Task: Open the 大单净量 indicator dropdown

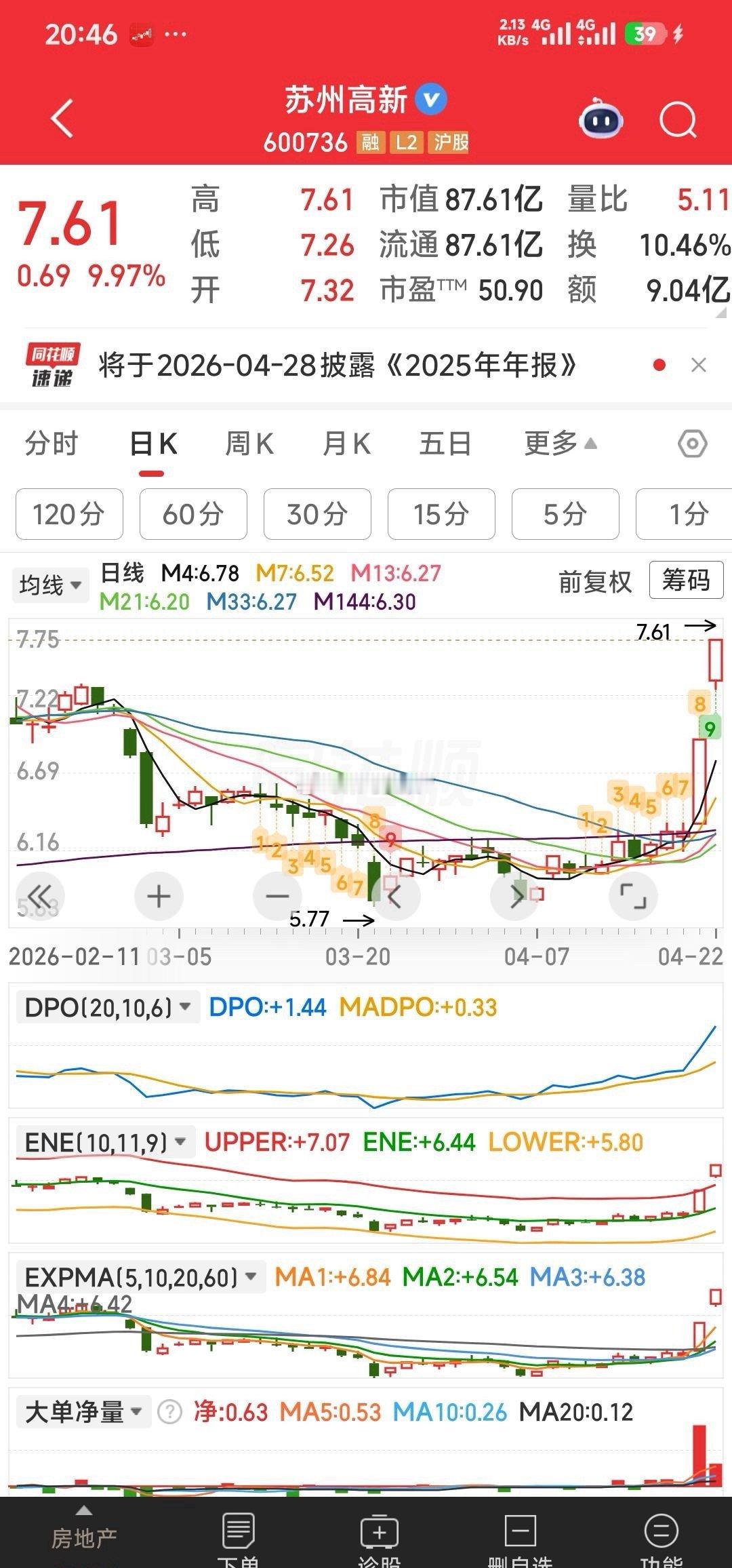Action: [83, 1412]
